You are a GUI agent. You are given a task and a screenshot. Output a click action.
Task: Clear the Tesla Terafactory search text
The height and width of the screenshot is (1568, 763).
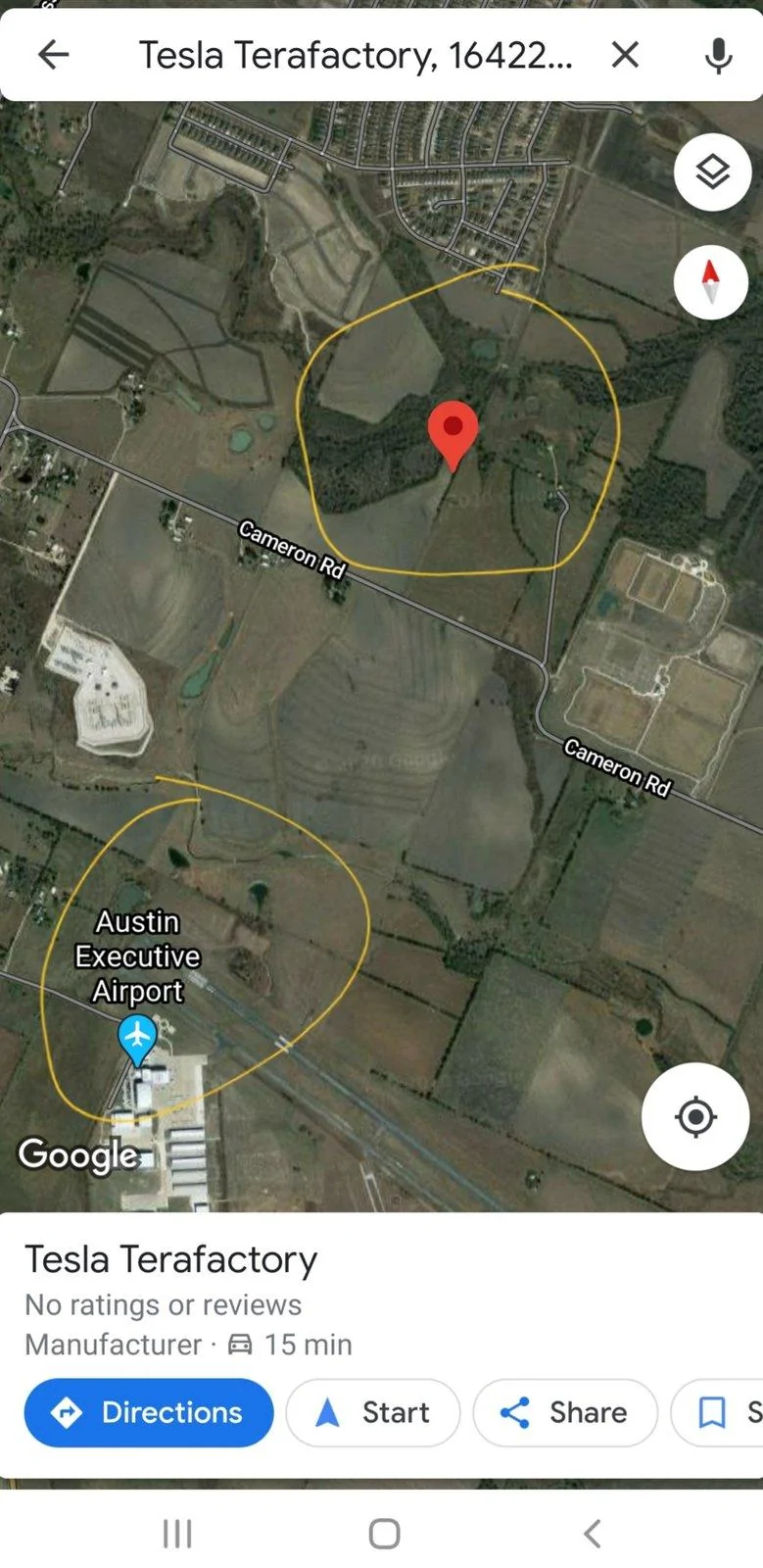(x=625, y=55)
